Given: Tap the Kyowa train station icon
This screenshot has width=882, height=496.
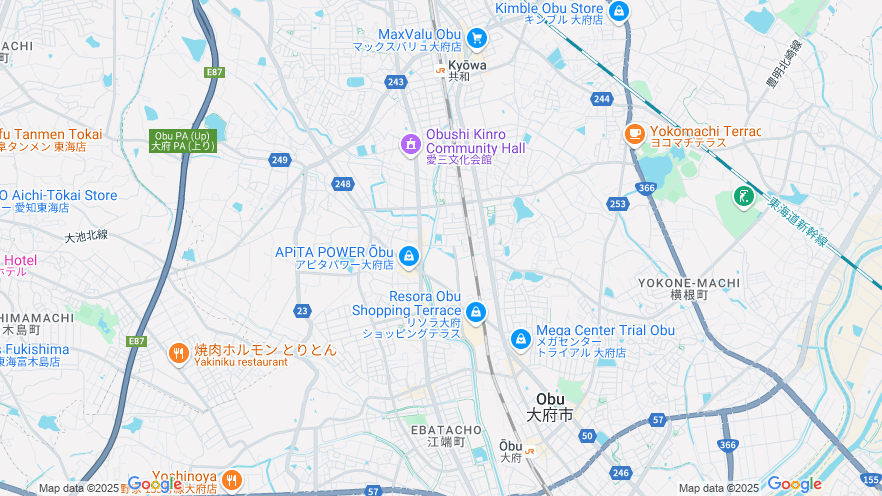Looking at the screenshot, I should [440, 69].
